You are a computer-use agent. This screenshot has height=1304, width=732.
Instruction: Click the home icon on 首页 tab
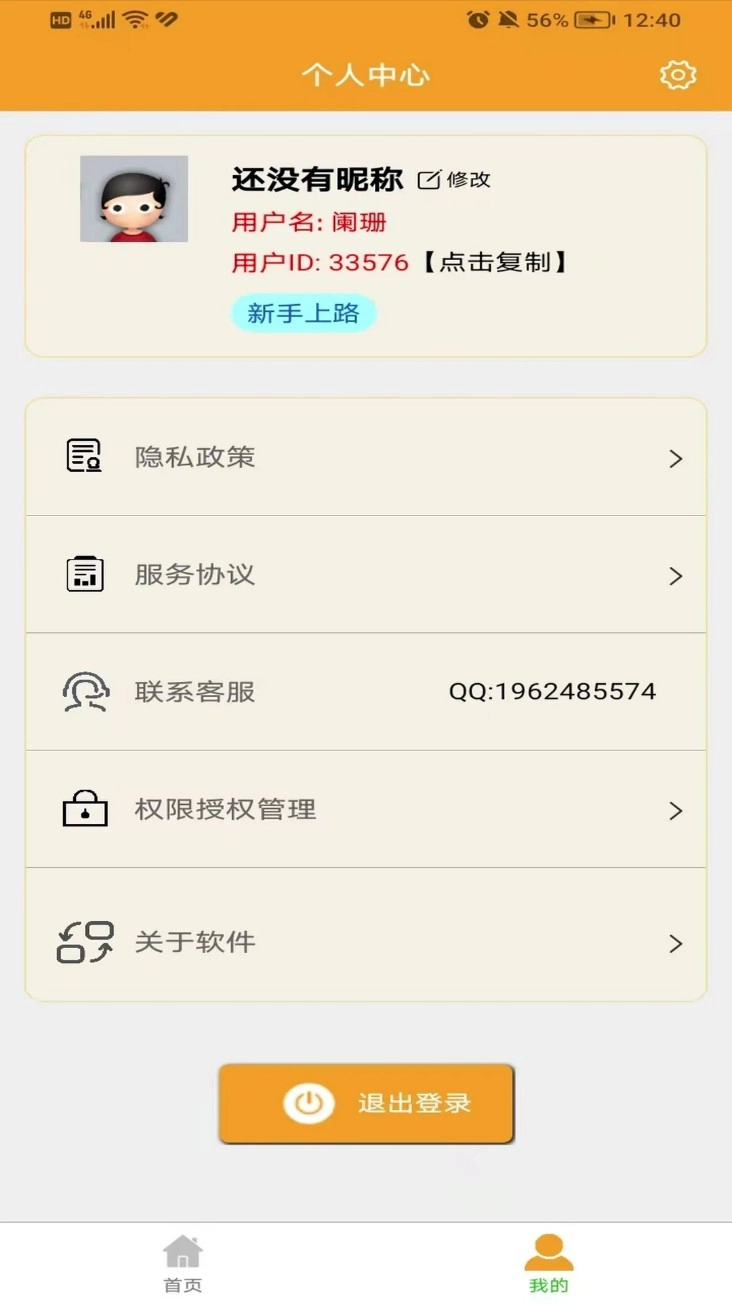point(181,1249)
